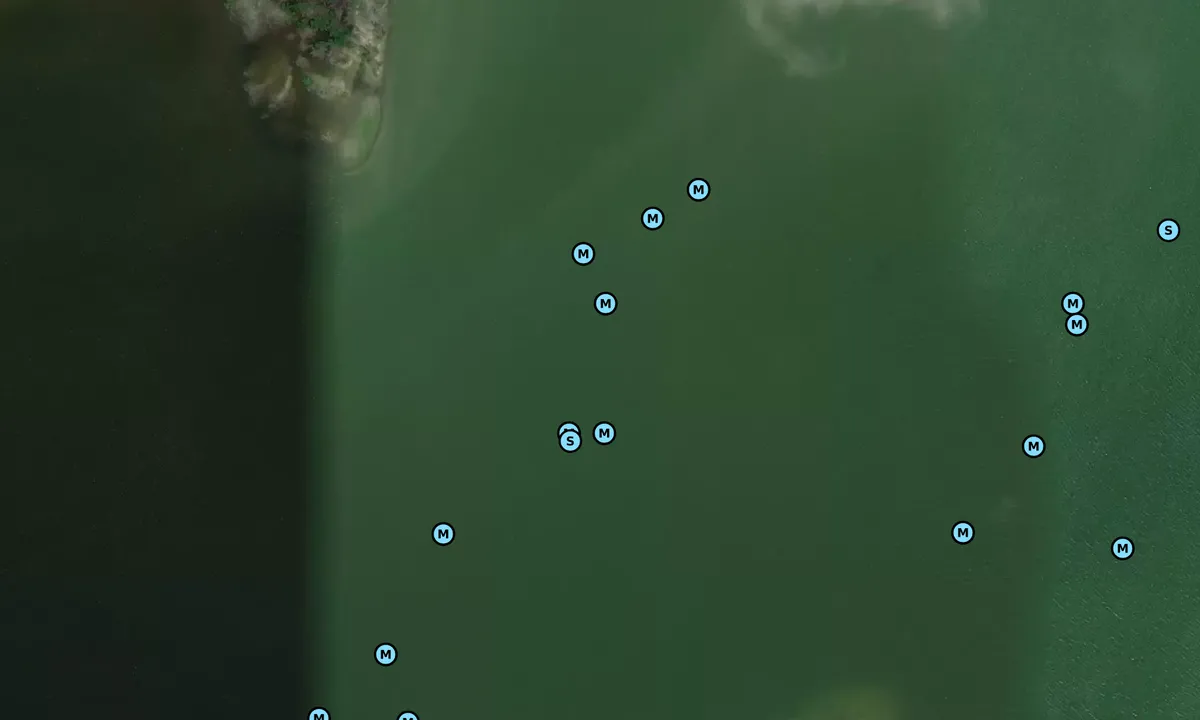The width and height of the screenshot is (1200, 720).
Task: Open the lone S marker in open water
Action: pyautogui.click(x=1168, y=231)
